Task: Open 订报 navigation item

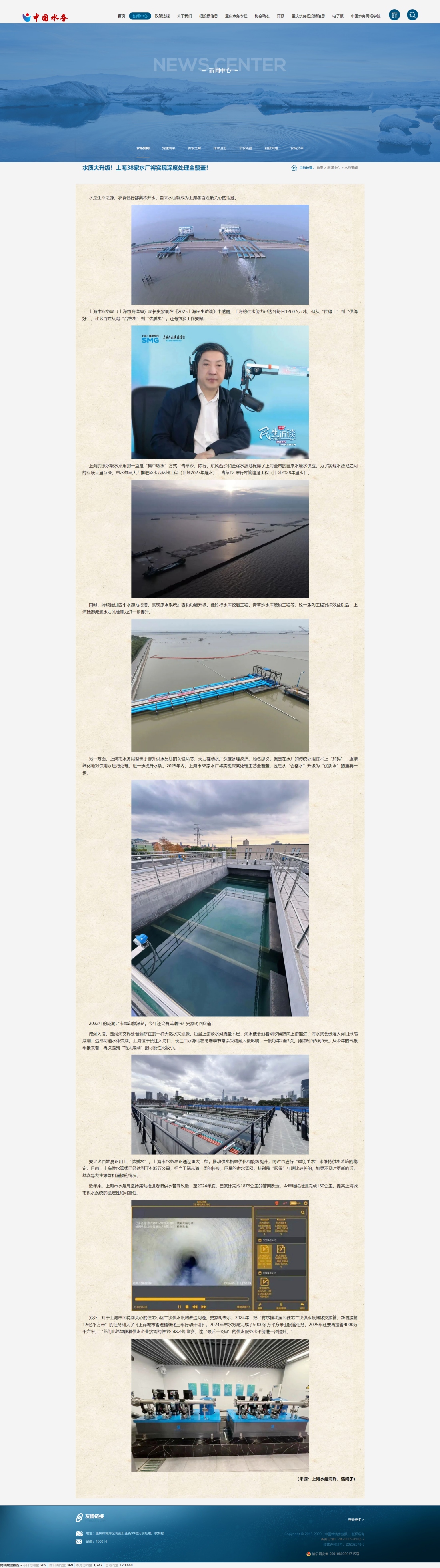Action: point(280,16)
